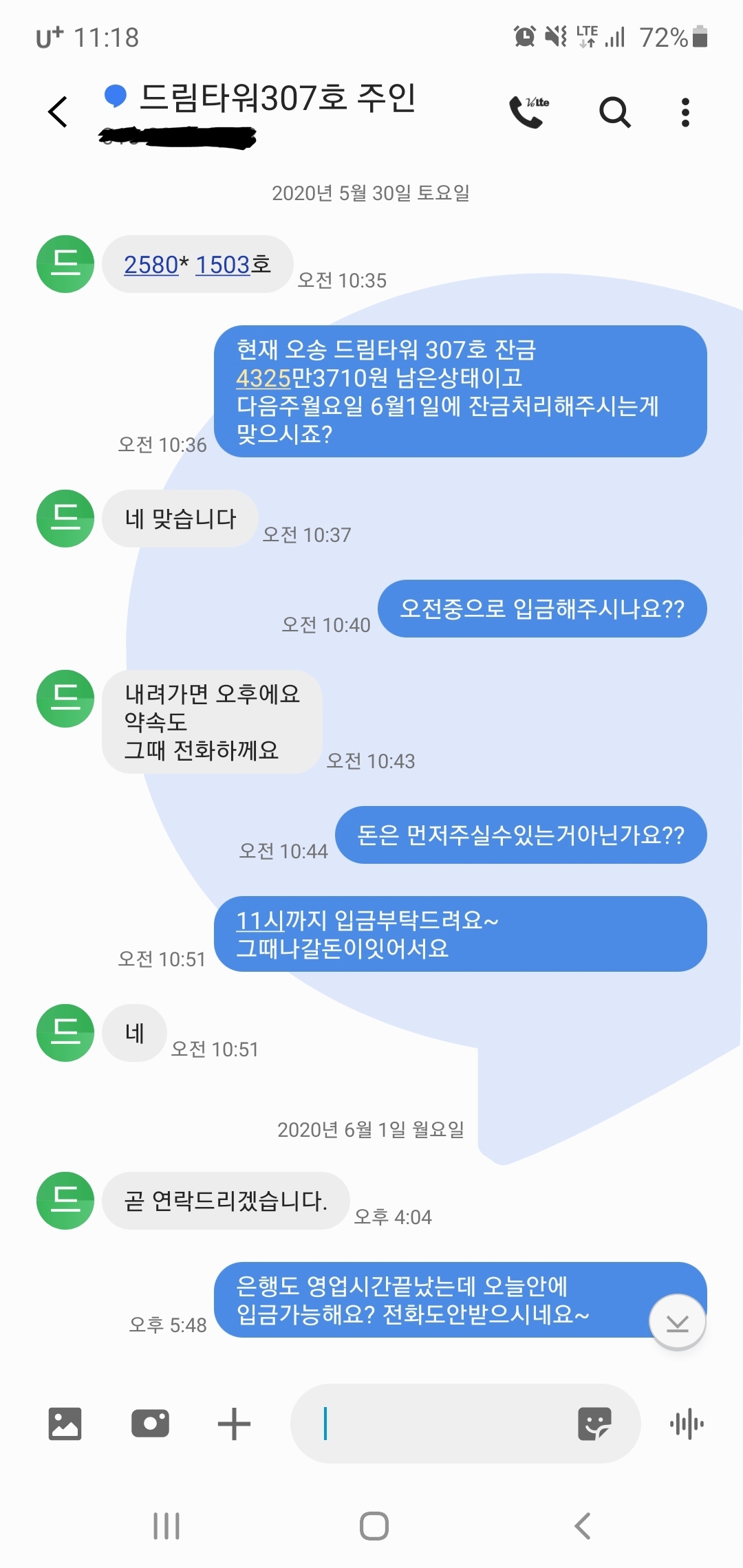Jump to latest message with down arrow button

coord(678,1322)
